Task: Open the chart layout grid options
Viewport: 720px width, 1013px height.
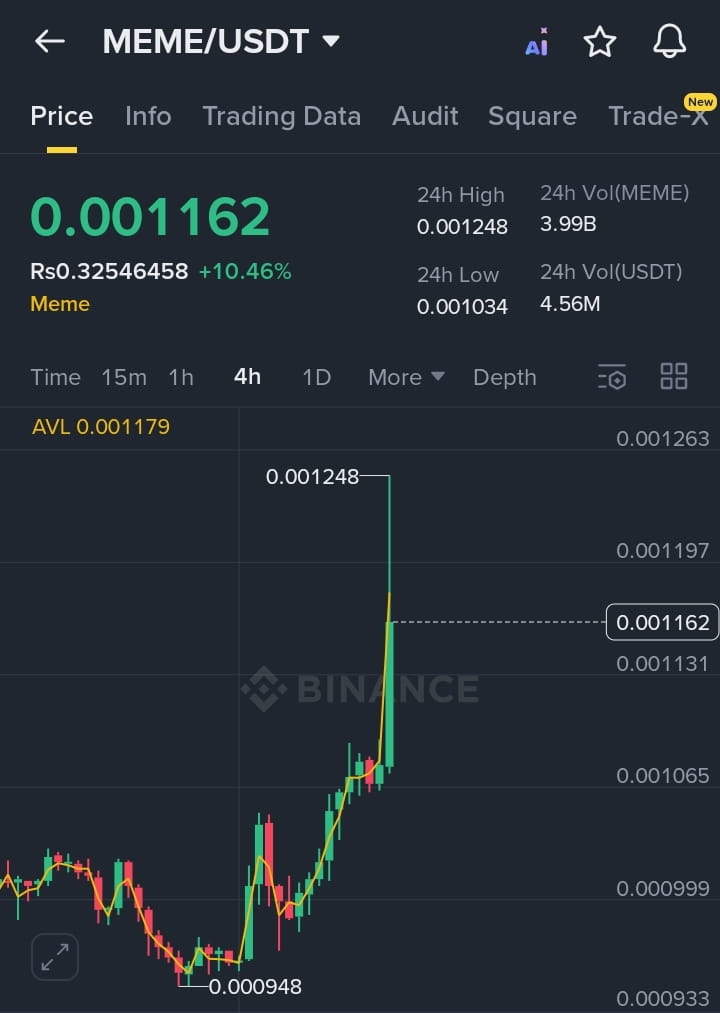Action: tap(674, 376)
